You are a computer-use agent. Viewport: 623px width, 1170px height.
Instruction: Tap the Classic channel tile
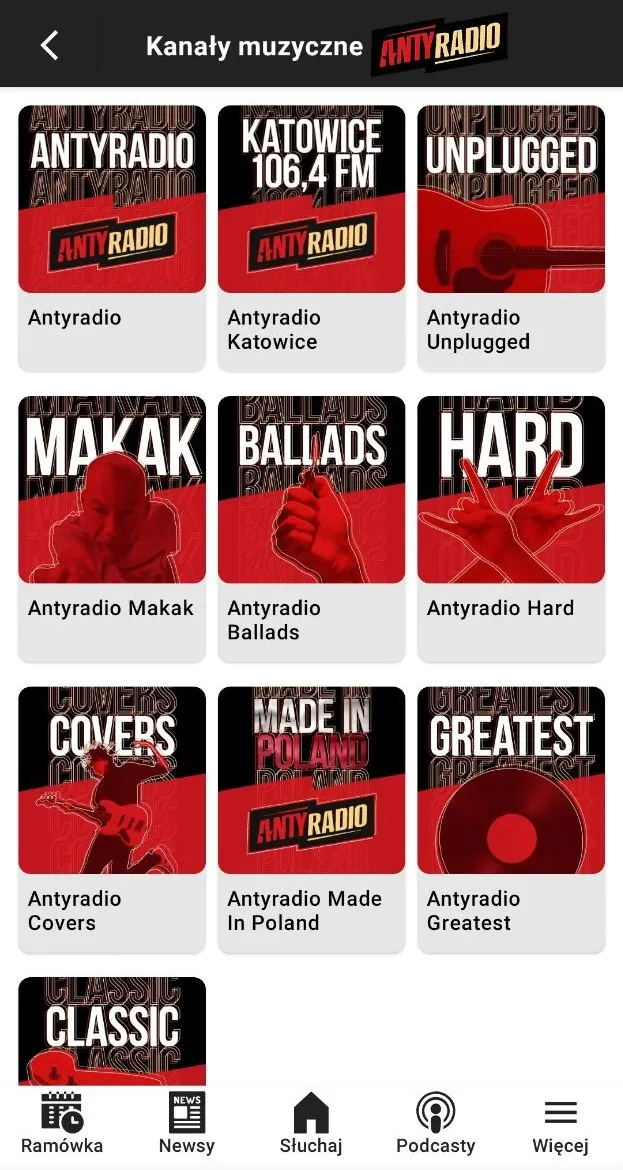click(112, 1030)
